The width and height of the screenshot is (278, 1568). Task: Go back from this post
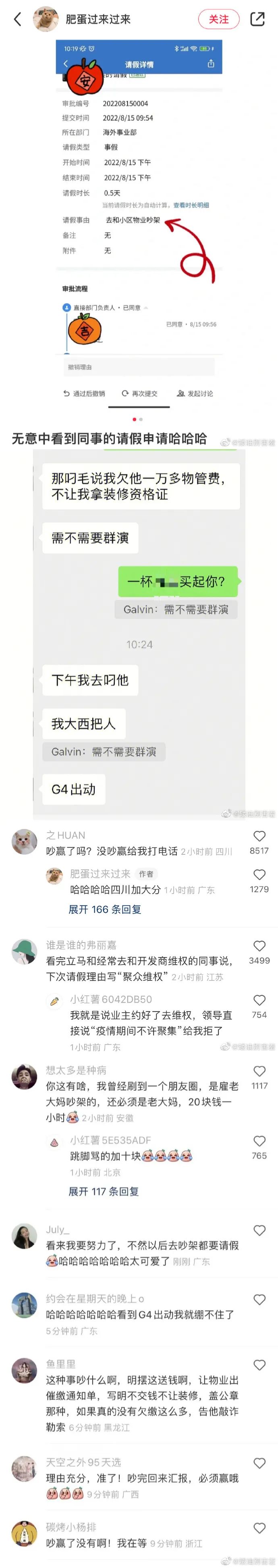(18, 19)
